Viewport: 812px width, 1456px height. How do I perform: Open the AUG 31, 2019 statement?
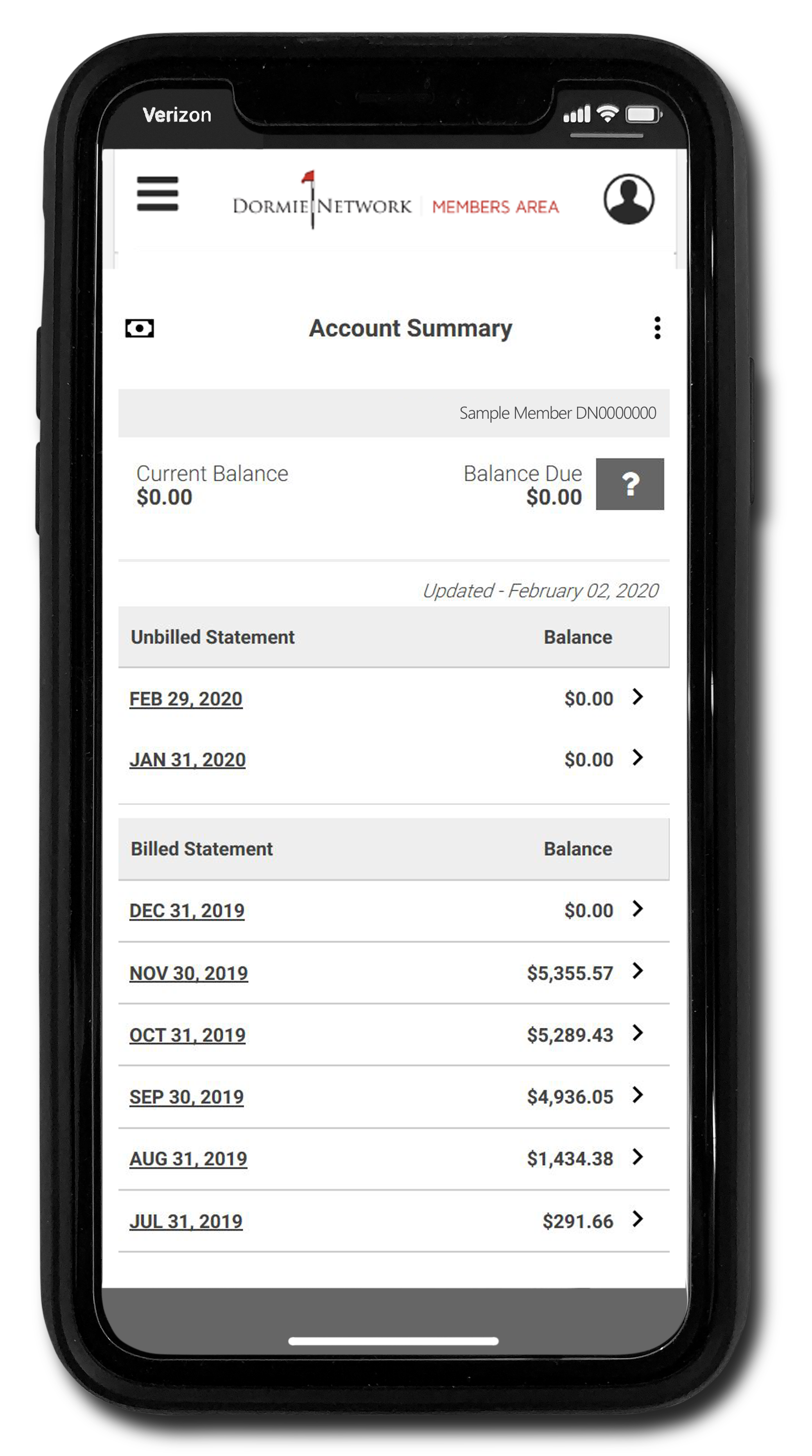pos(188,1159)
